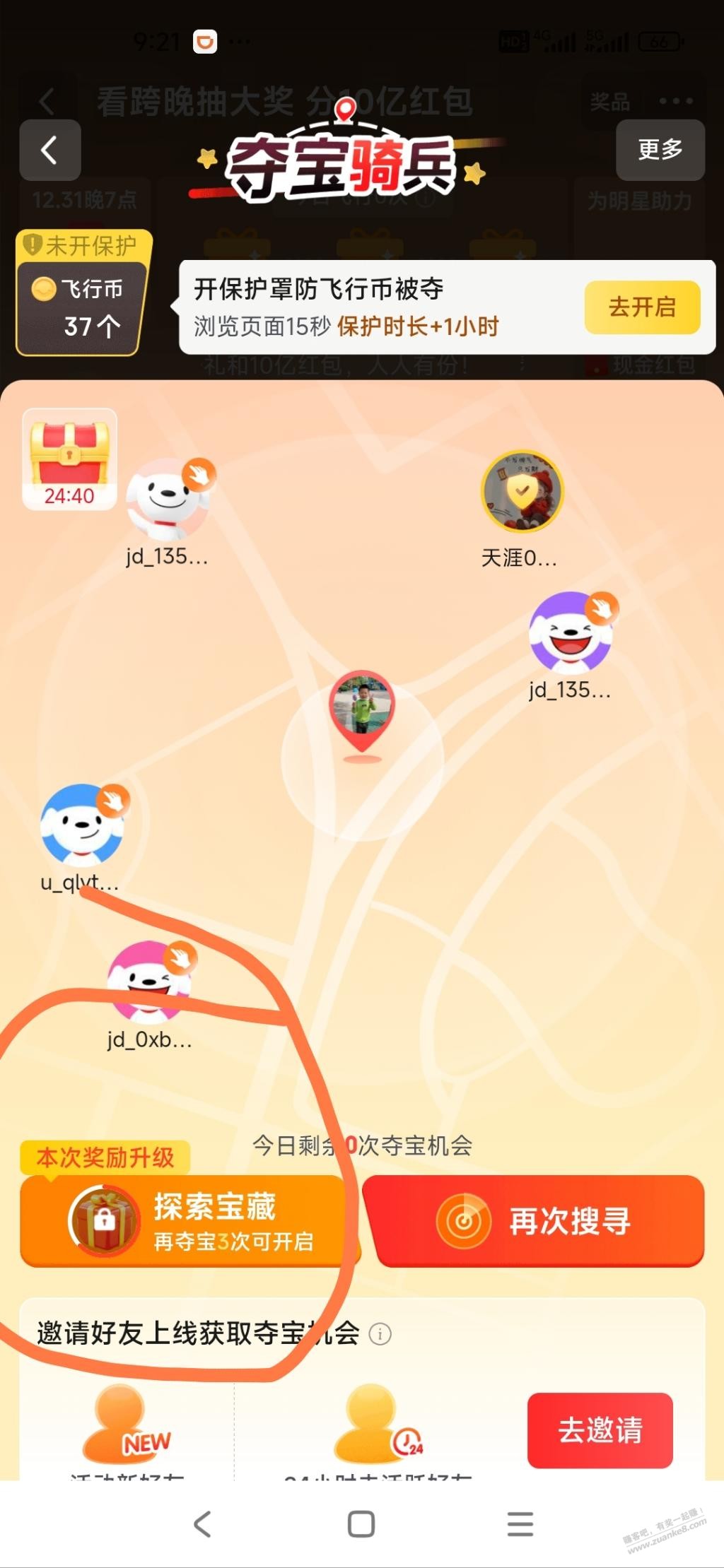Tap the system home button
Screen dimensions: 724x1568
[x=361, y=1524]
